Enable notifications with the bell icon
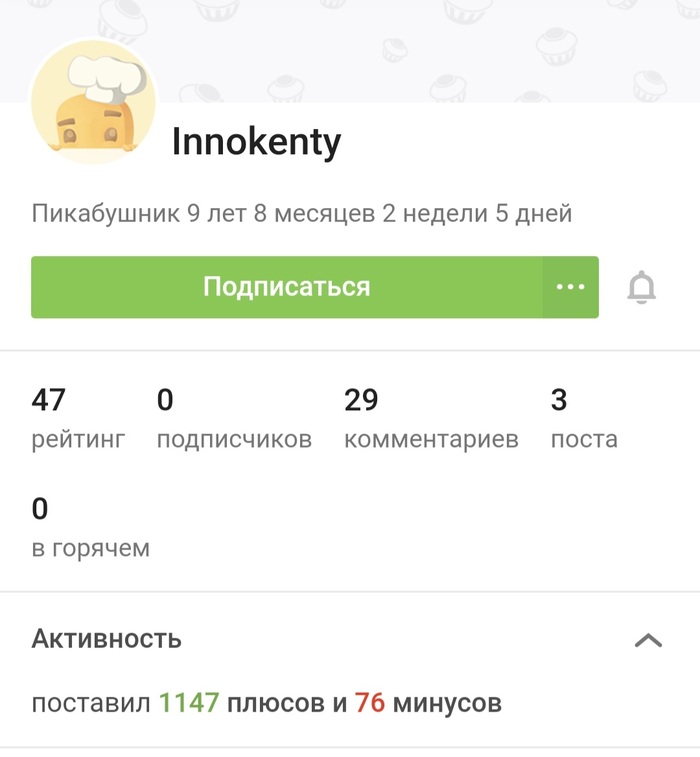This screenshot has width=700, height=757. 641,288
